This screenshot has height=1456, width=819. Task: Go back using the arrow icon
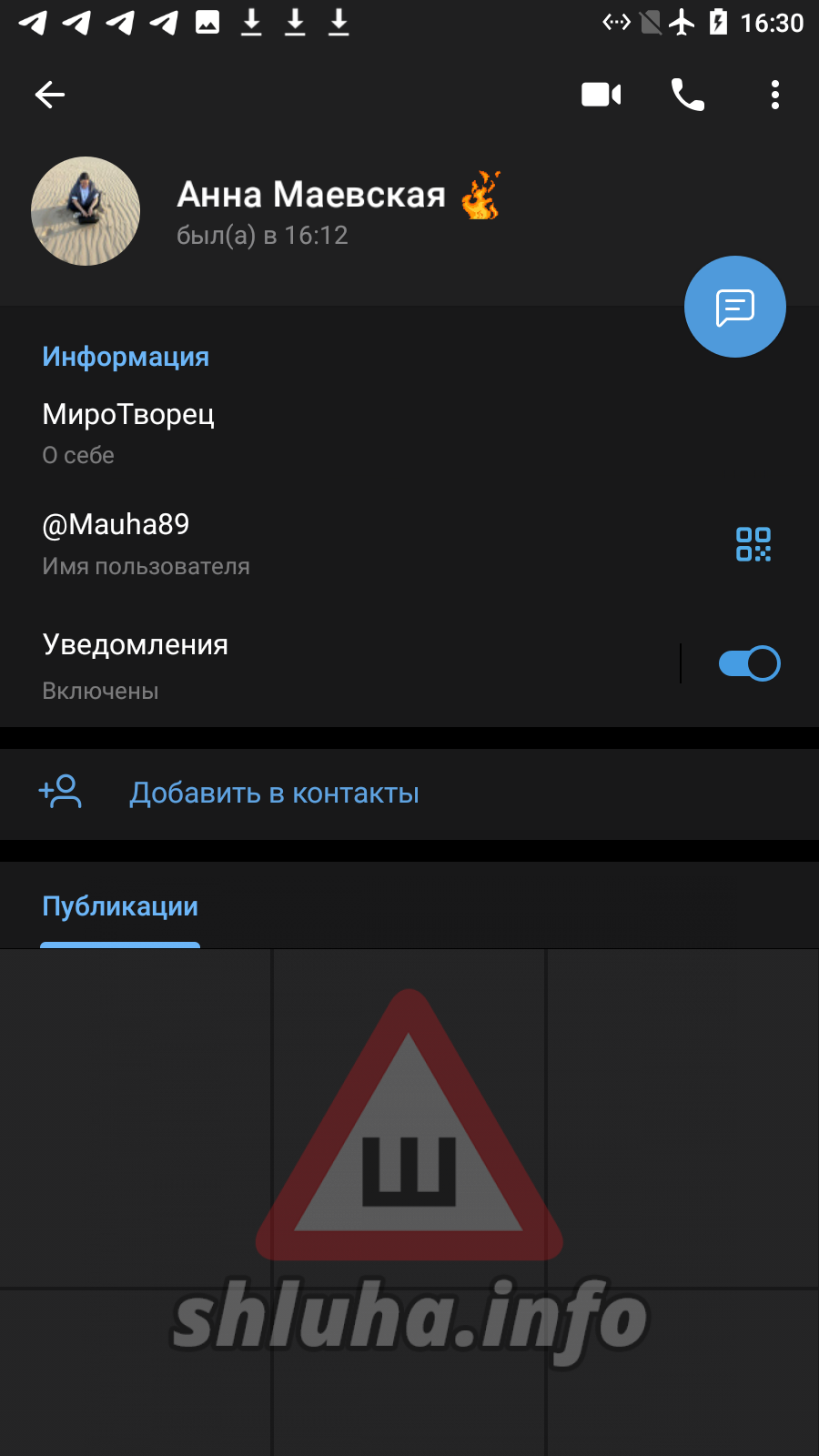50,95
